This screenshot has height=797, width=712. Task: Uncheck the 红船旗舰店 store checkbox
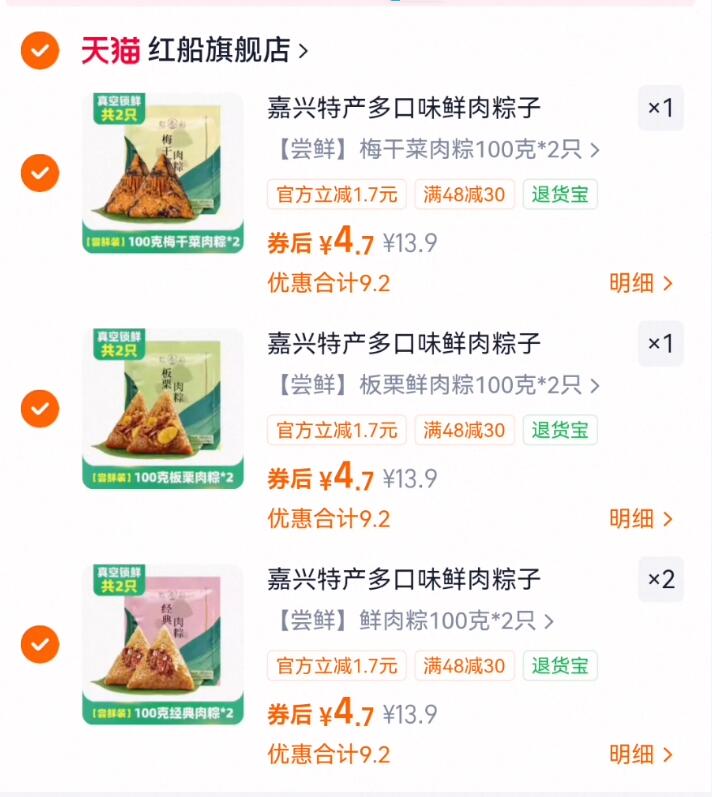tap(40, 50)
